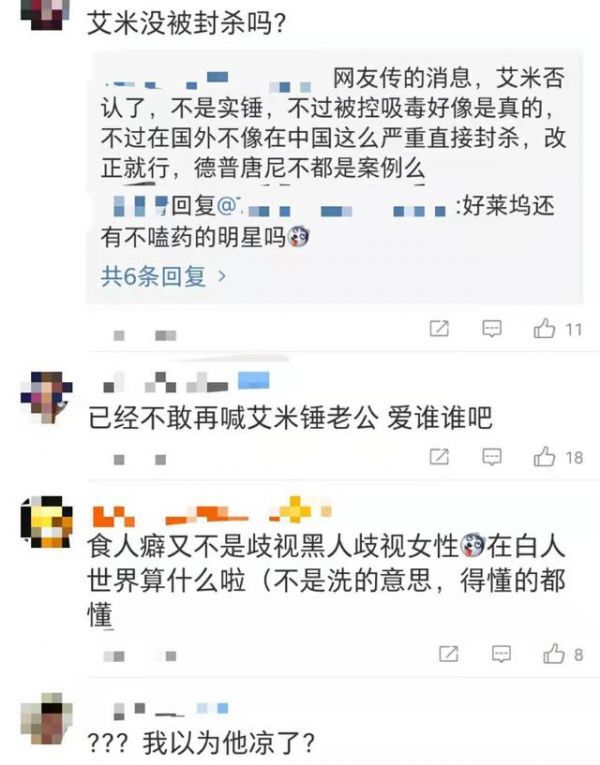Like the 食人癖又不是歧视黑人 comment
600x765 pixels.
coord(552,654)
